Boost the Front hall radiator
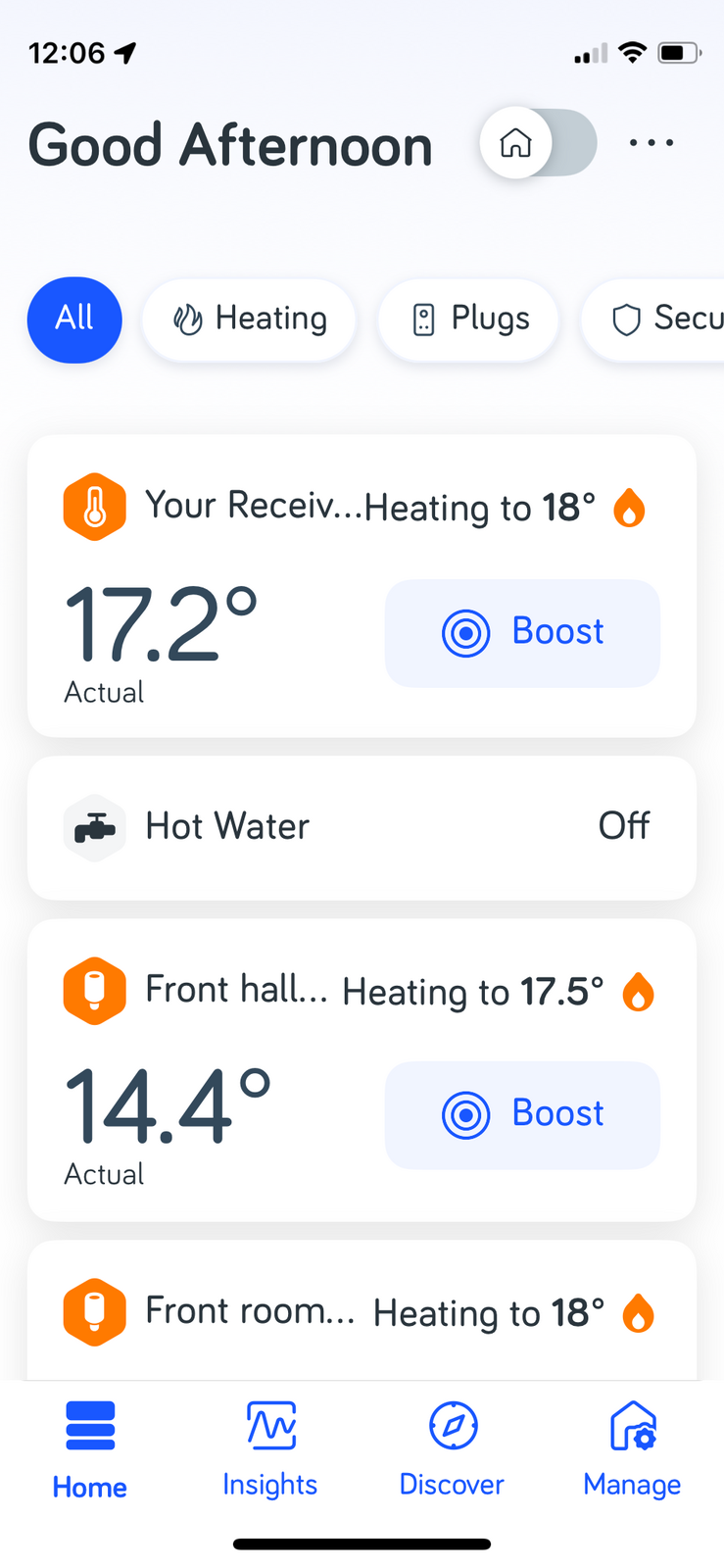The width and height of the screenshot is (724, 1568). pos(522,1114)
